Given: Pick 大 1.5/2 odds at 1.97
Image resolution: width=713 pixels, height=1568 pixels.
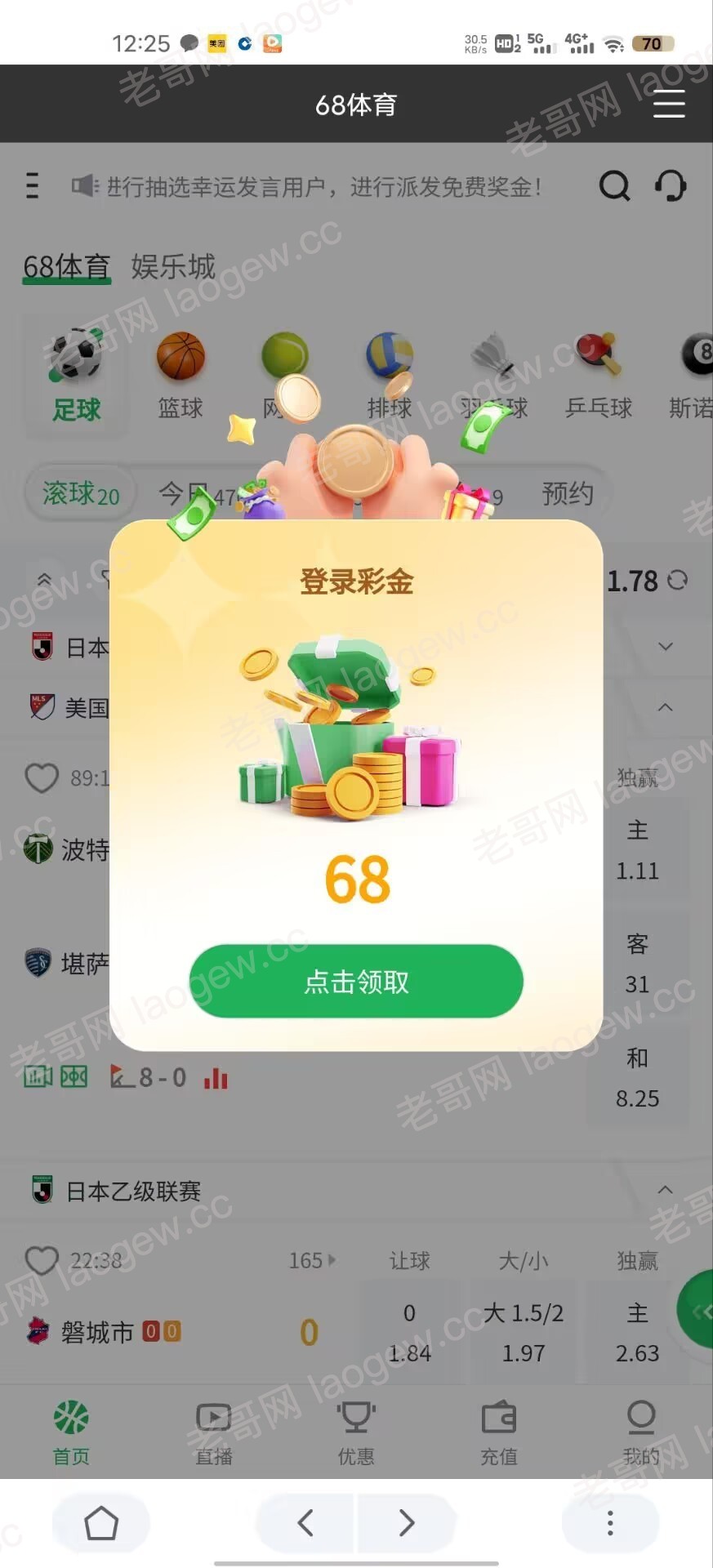Looking at the screenshot, I should pyautogui.click(x=524, y=1333).
